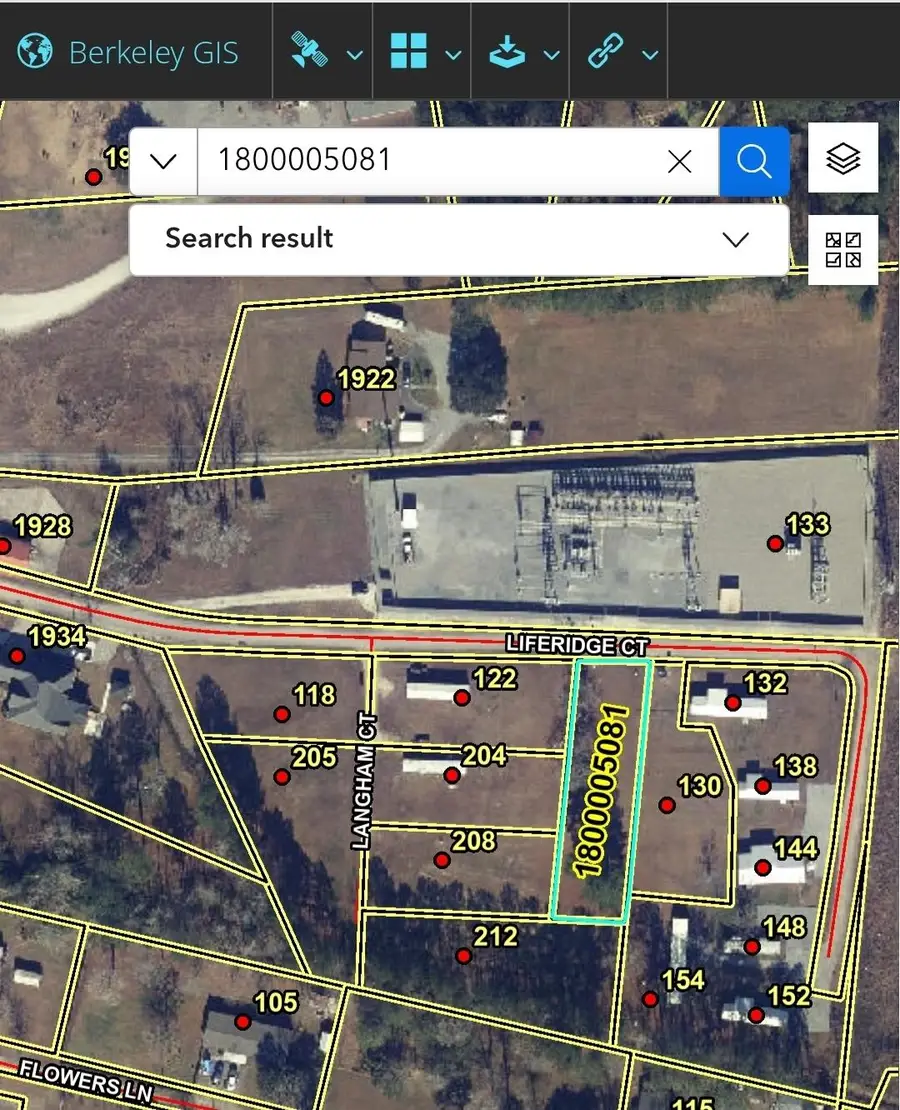The width and height of the screenshot is (900, 1110).
Task: Open the download tool dropdown arrow
Action: tap(552, 55)
